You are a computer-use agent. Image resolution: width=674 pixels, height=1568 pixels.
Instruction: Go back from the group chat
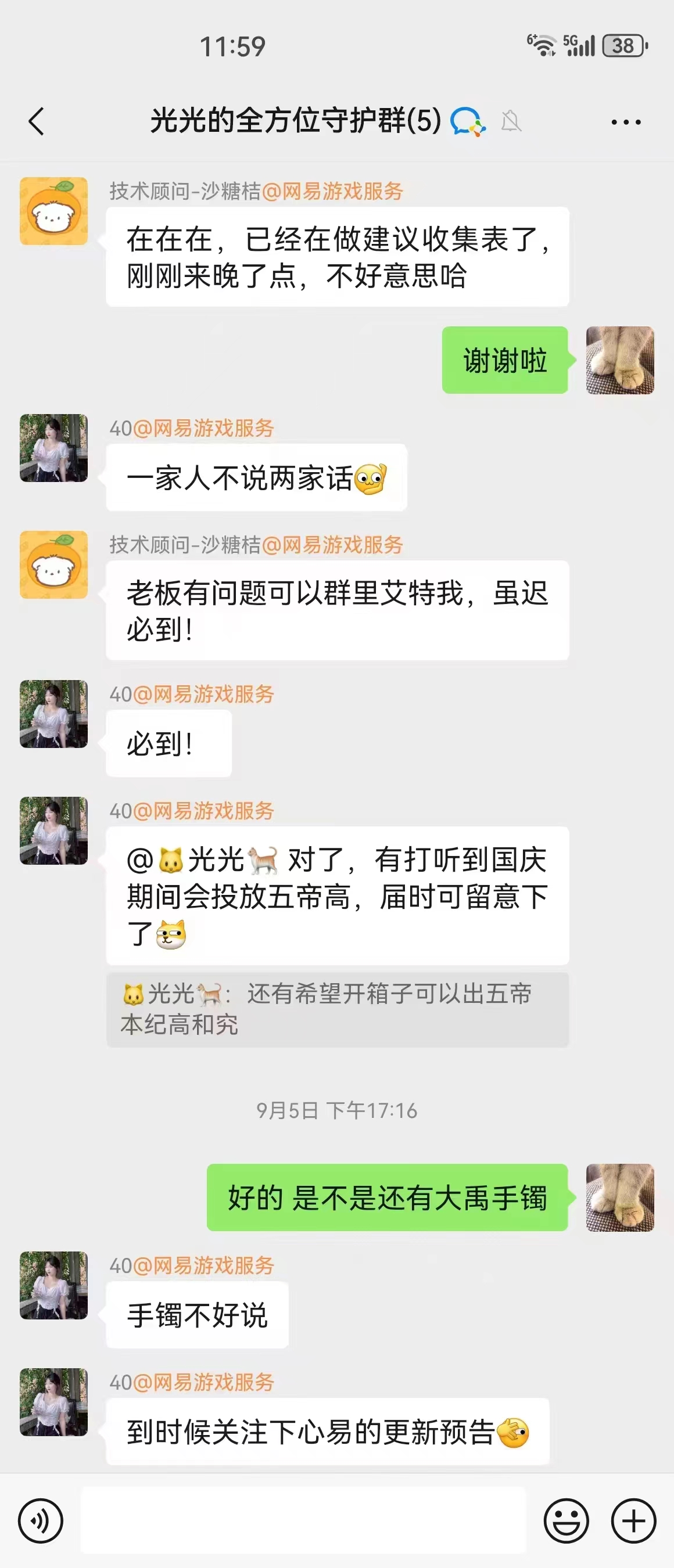pos(37,121)
